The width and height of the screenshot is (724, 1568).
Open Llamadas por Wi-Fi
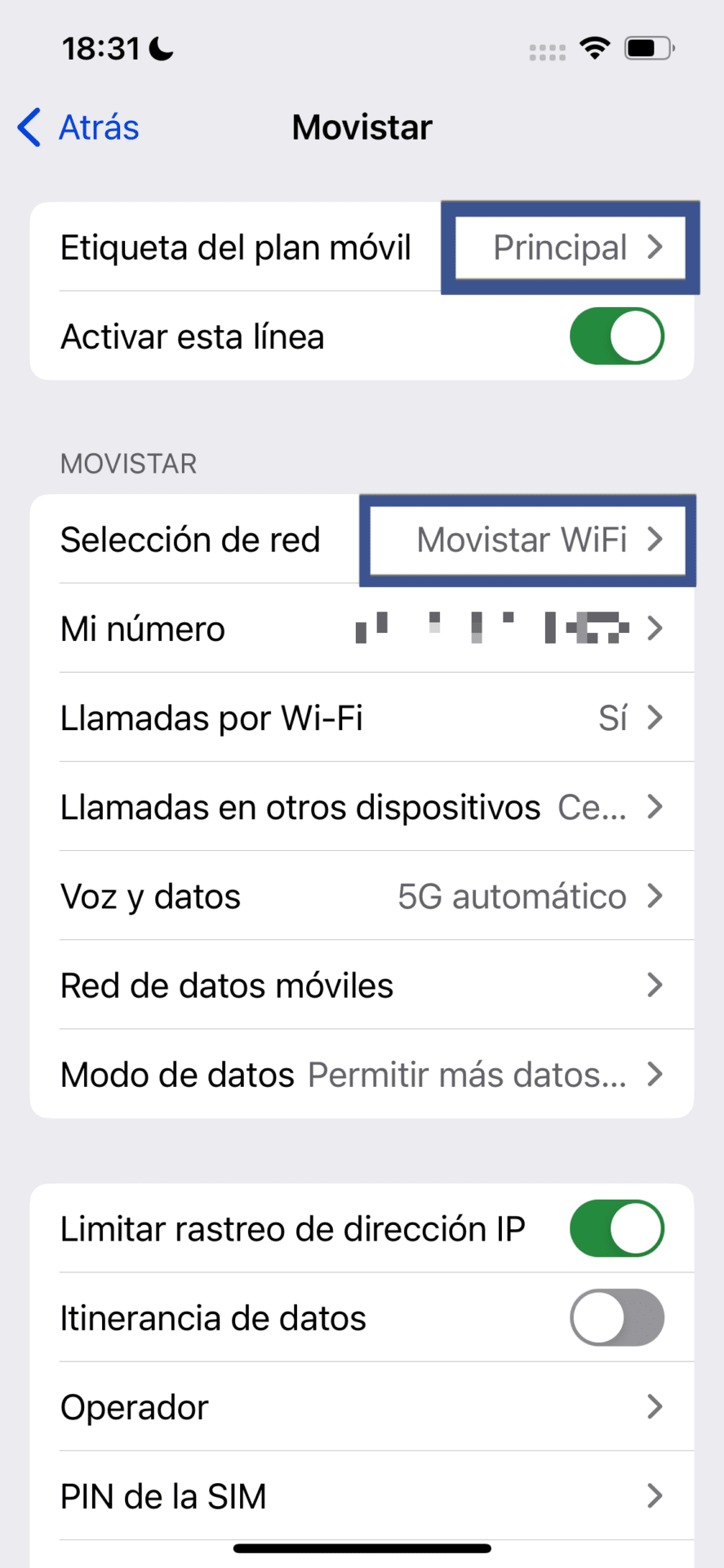(362, 717)
